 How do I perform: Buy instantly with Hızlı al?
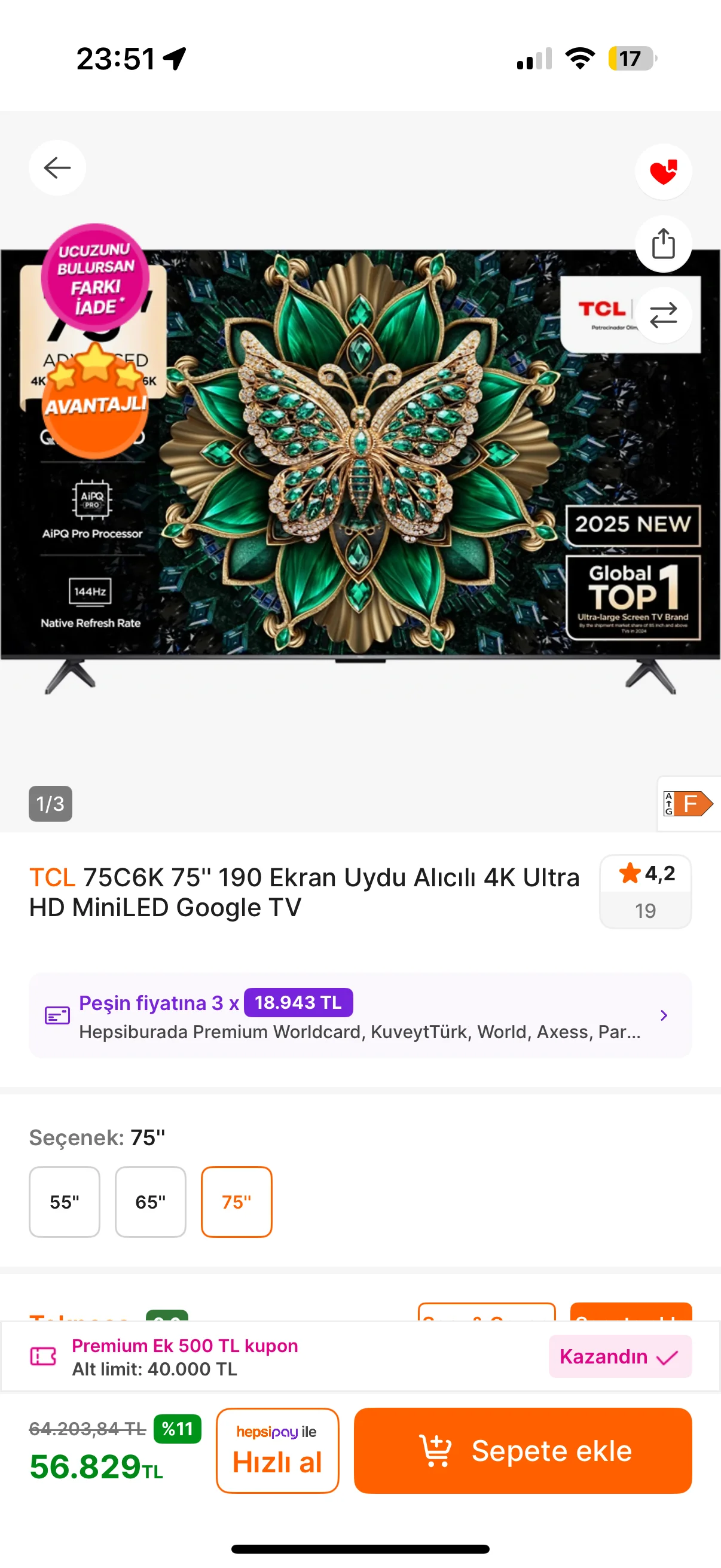(277, 1450)
